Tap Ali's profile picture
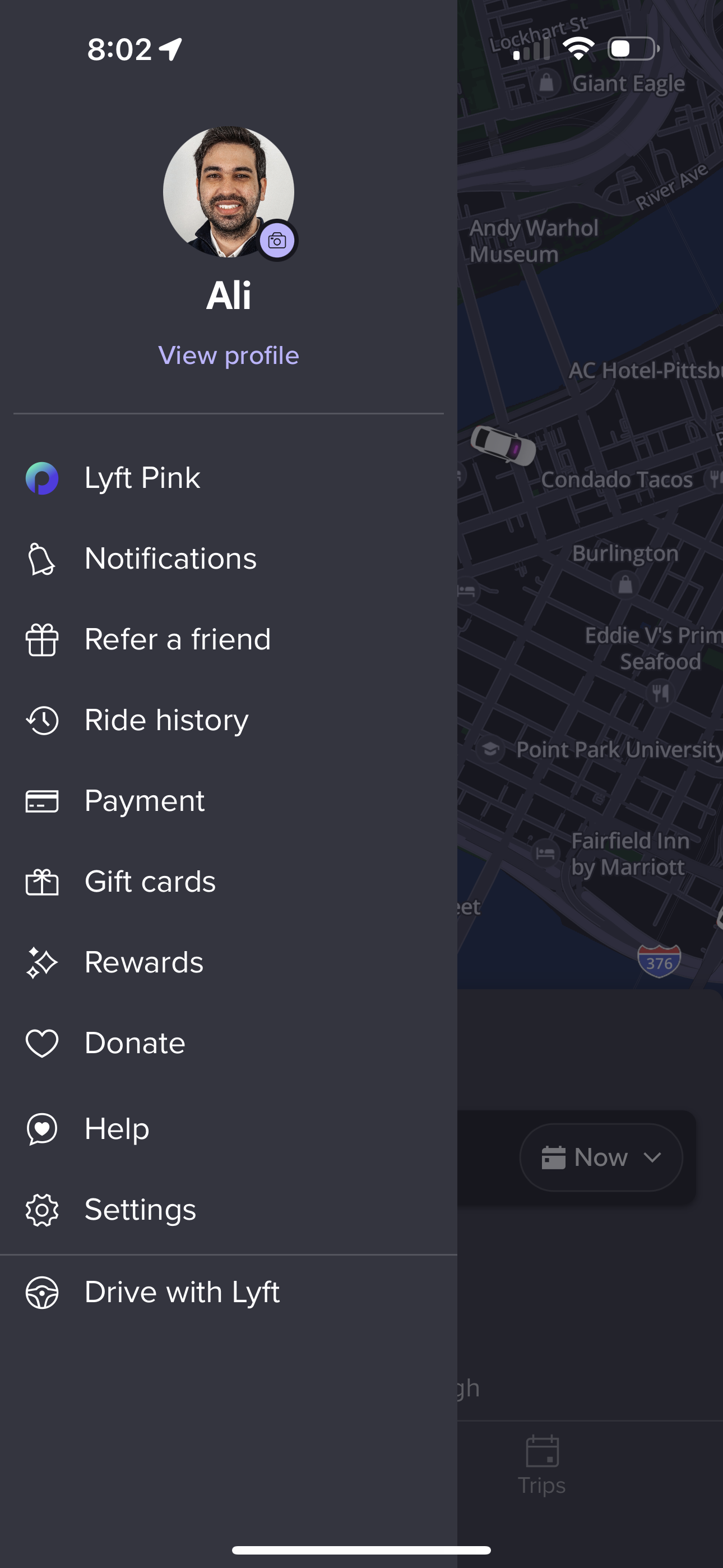The image size is (723, 1568). (x=228, y=192)
